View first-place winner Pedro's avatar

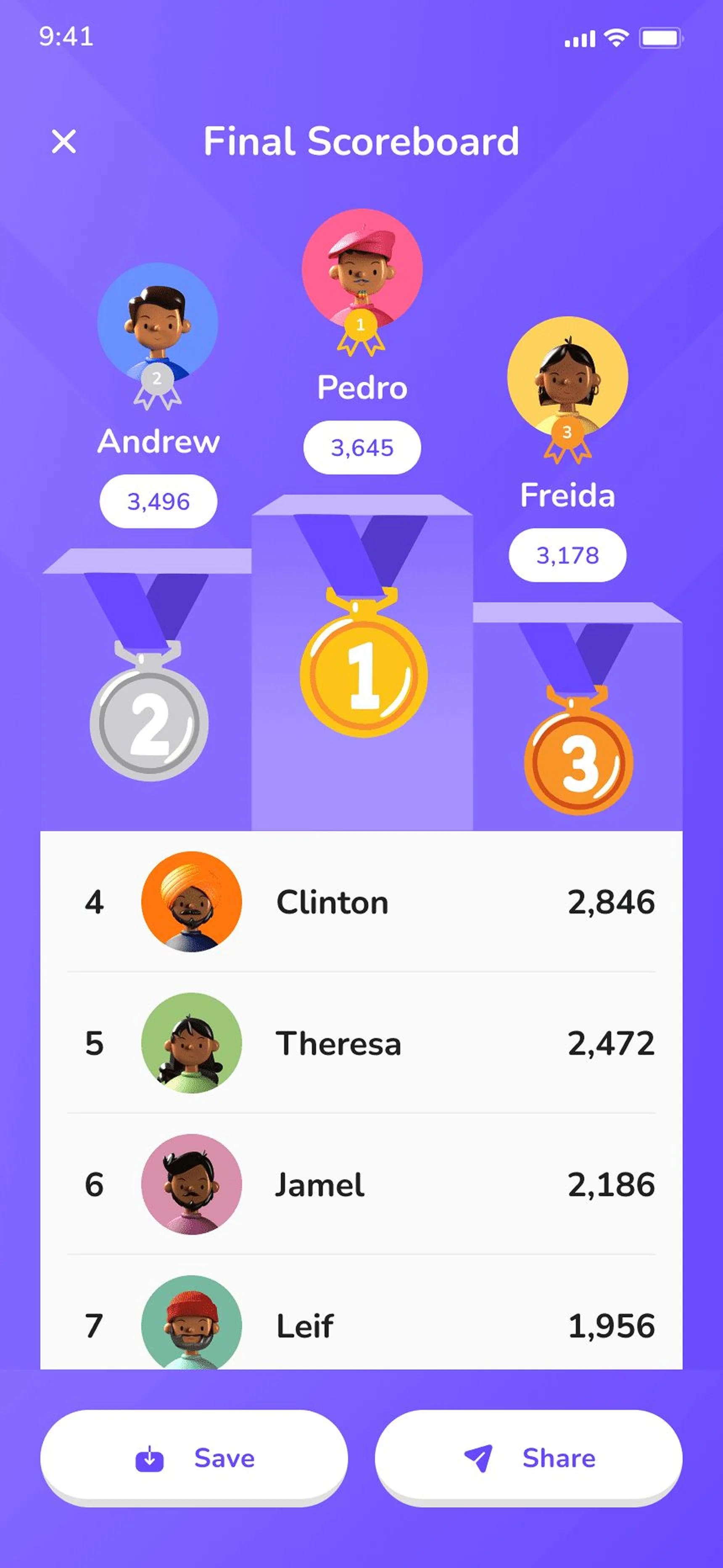point(362,269)
